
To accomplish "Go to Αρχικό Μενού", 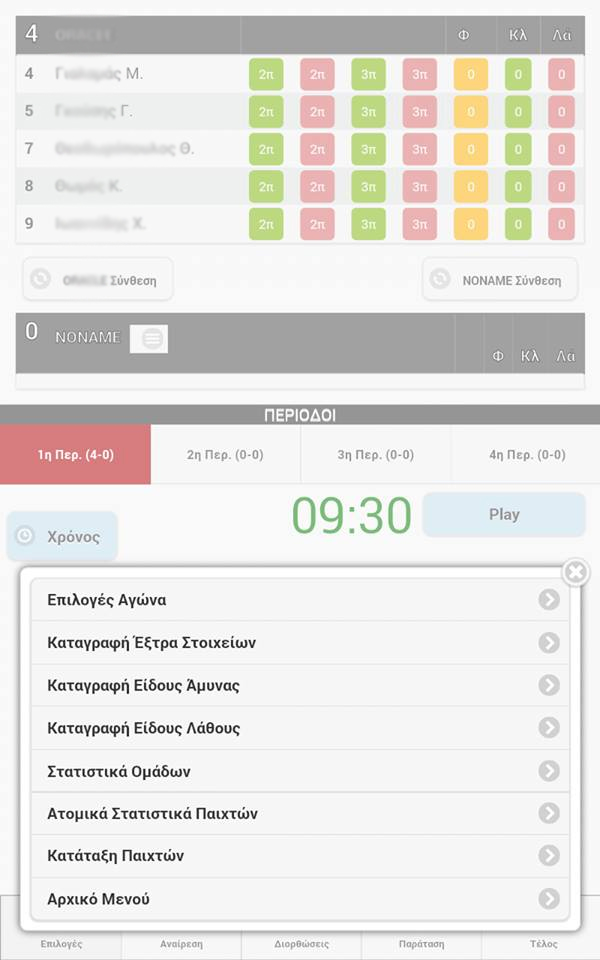I will (299, 899).
